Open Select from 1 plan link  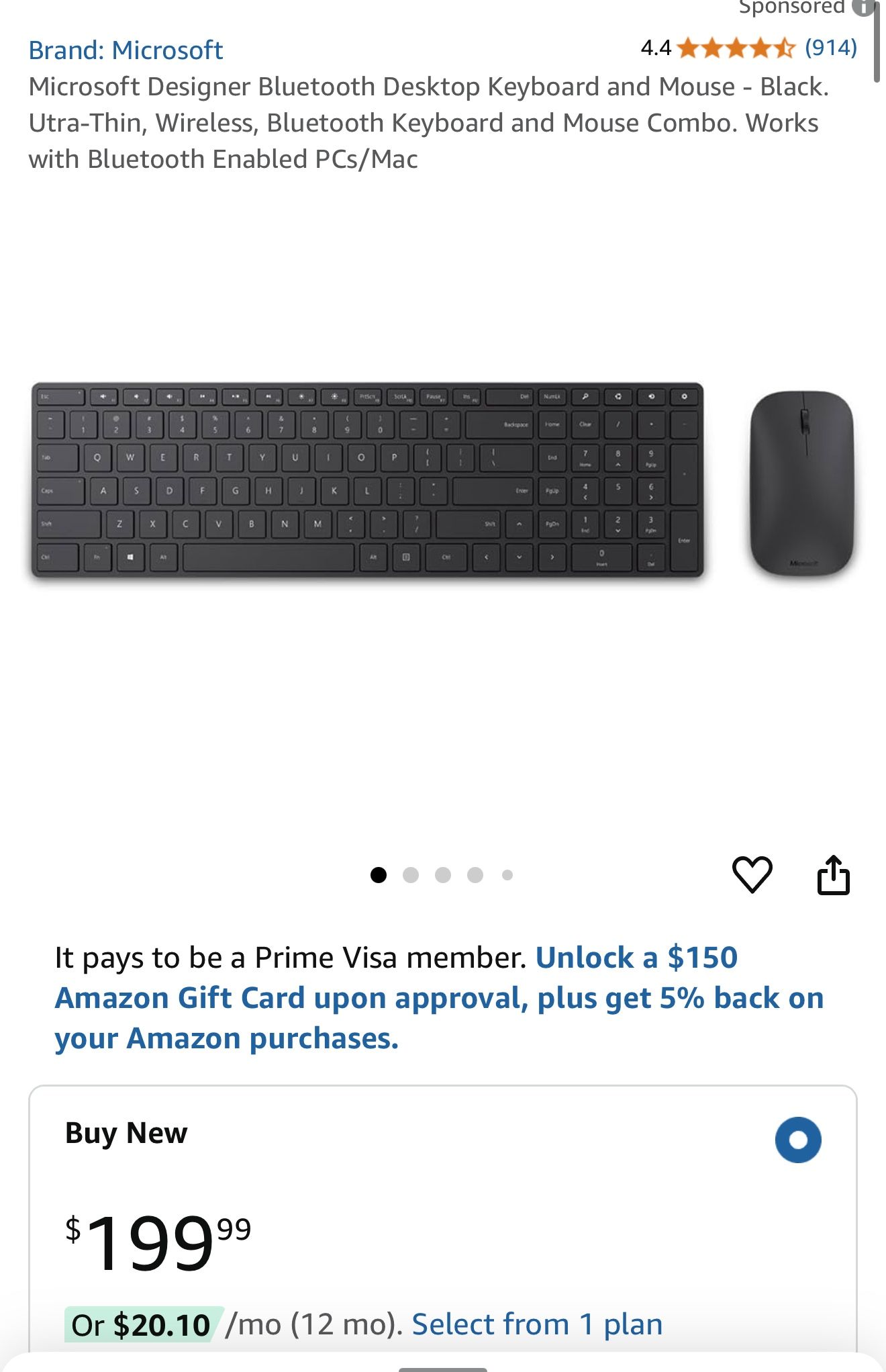[537, 1324]
